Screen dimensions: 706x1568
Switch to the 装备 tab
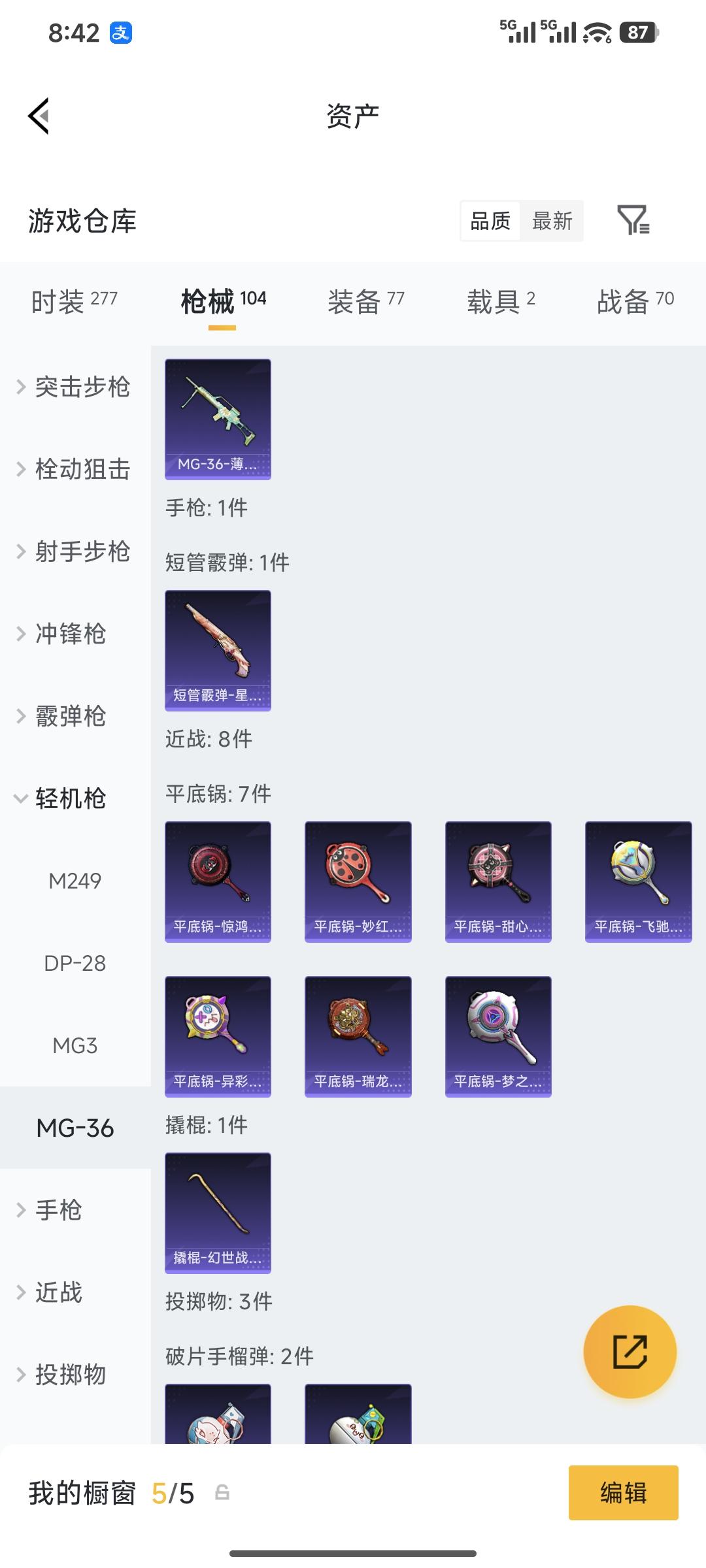353,299
